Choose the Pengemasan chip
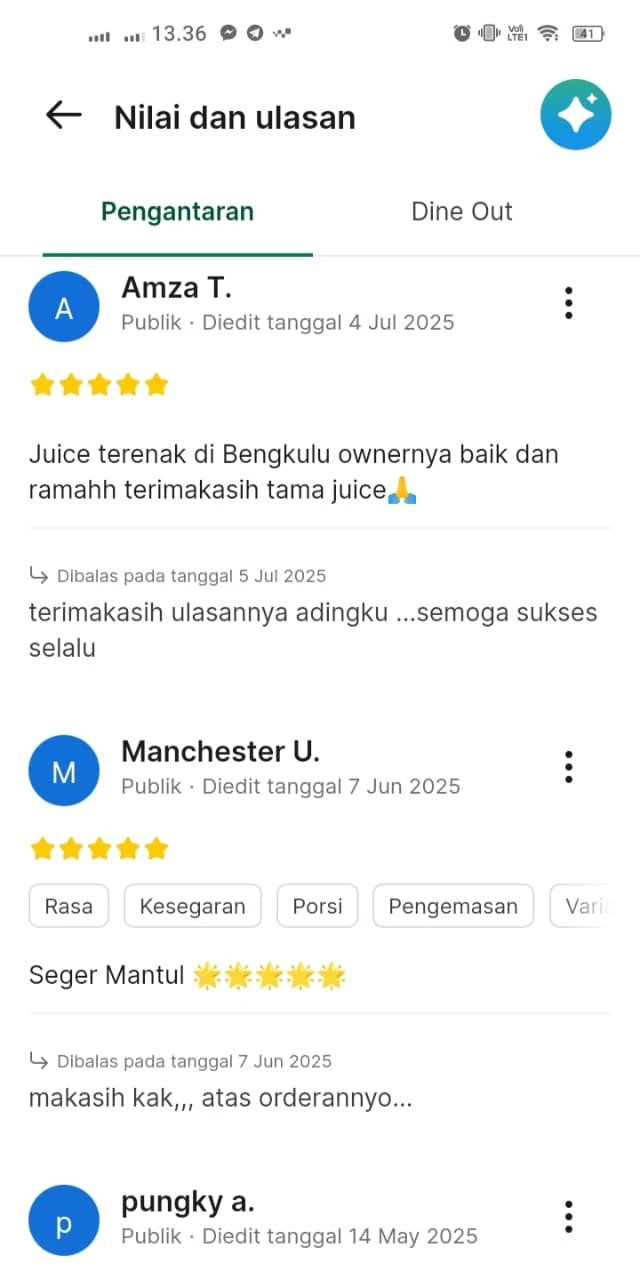640x1280 pixels. [453, 906]
